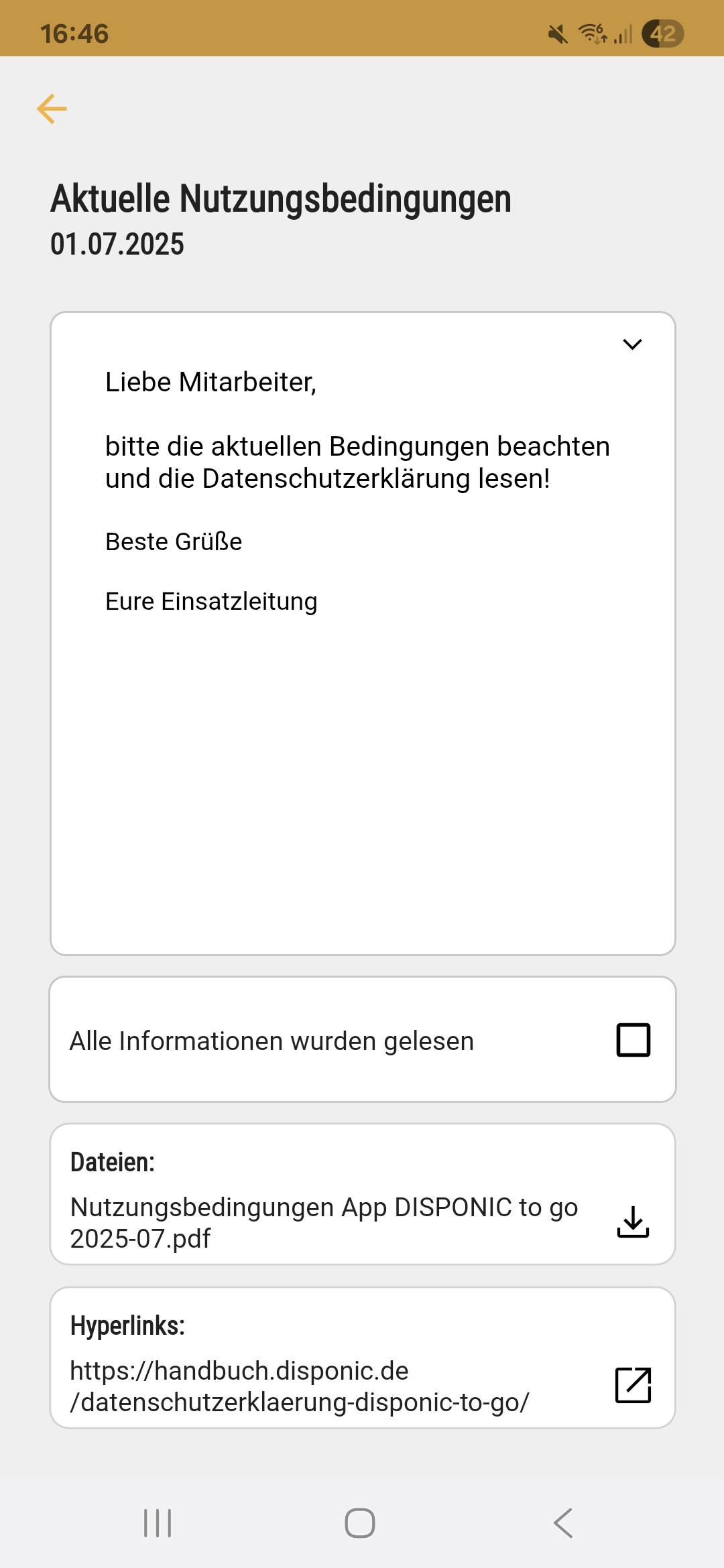724x1568 pixels.
Task: Open recent apps from navigation bar
Action: coord(158,1522)
